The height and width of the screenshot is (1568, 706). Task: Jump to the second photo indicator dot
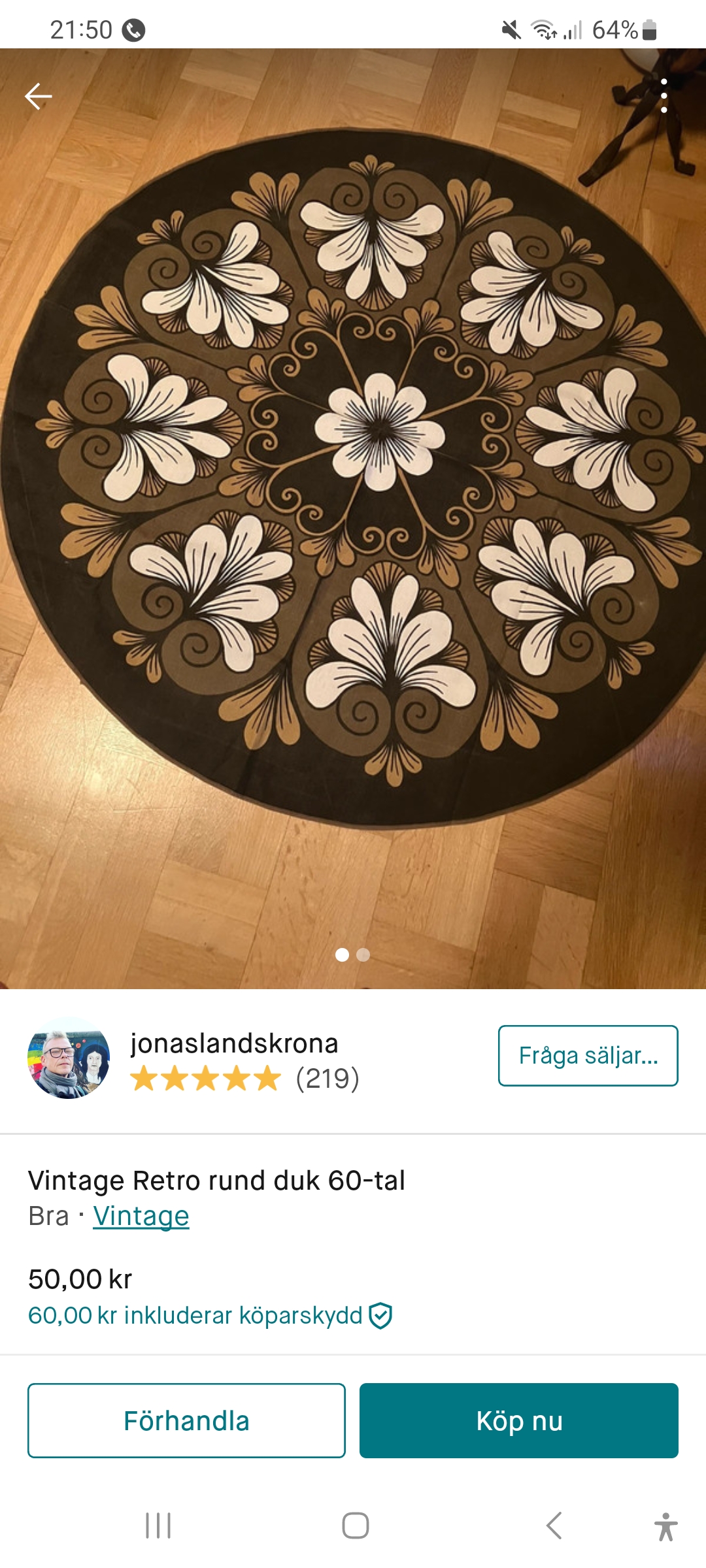click(363, 955)
